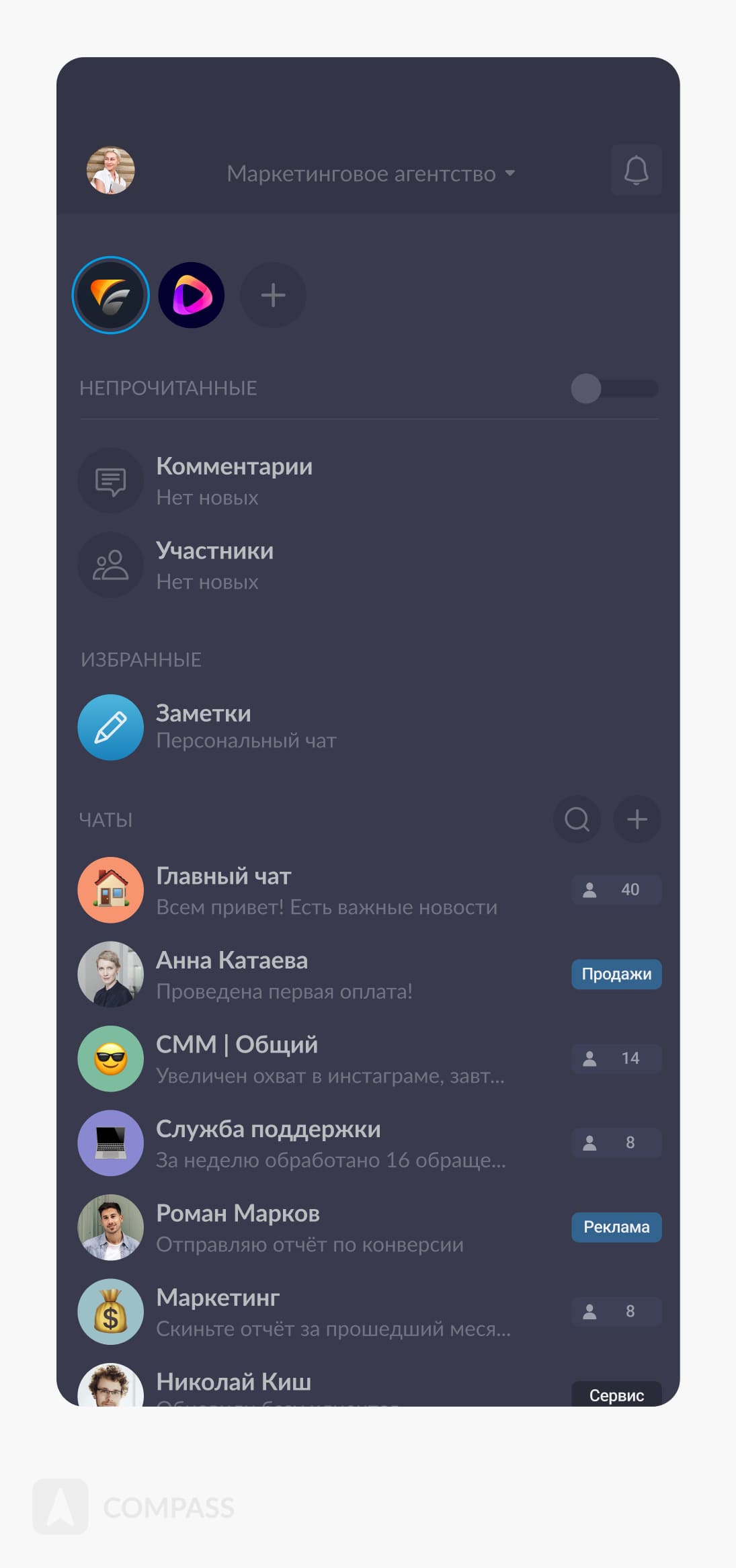This screenshot has height=1568, width=736.
Task: Select the first workspace with orange logo
Action: pos(111,295)
